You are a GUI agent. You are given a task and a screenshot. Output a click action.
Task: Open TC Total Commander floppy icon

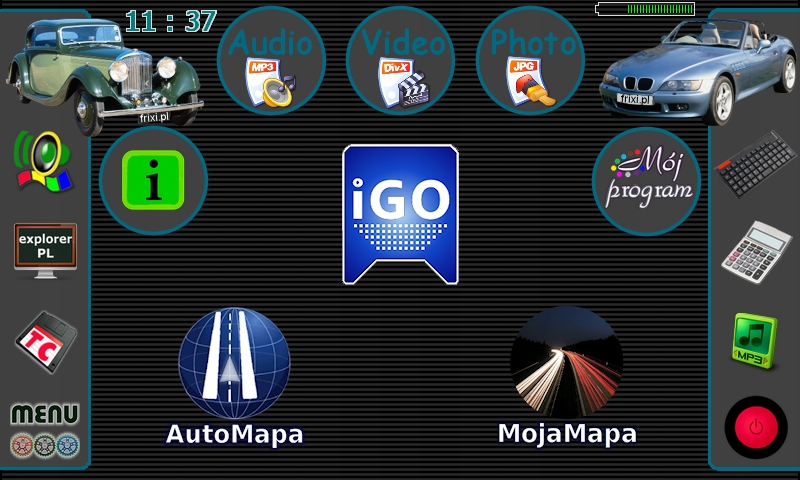[45, 338]
